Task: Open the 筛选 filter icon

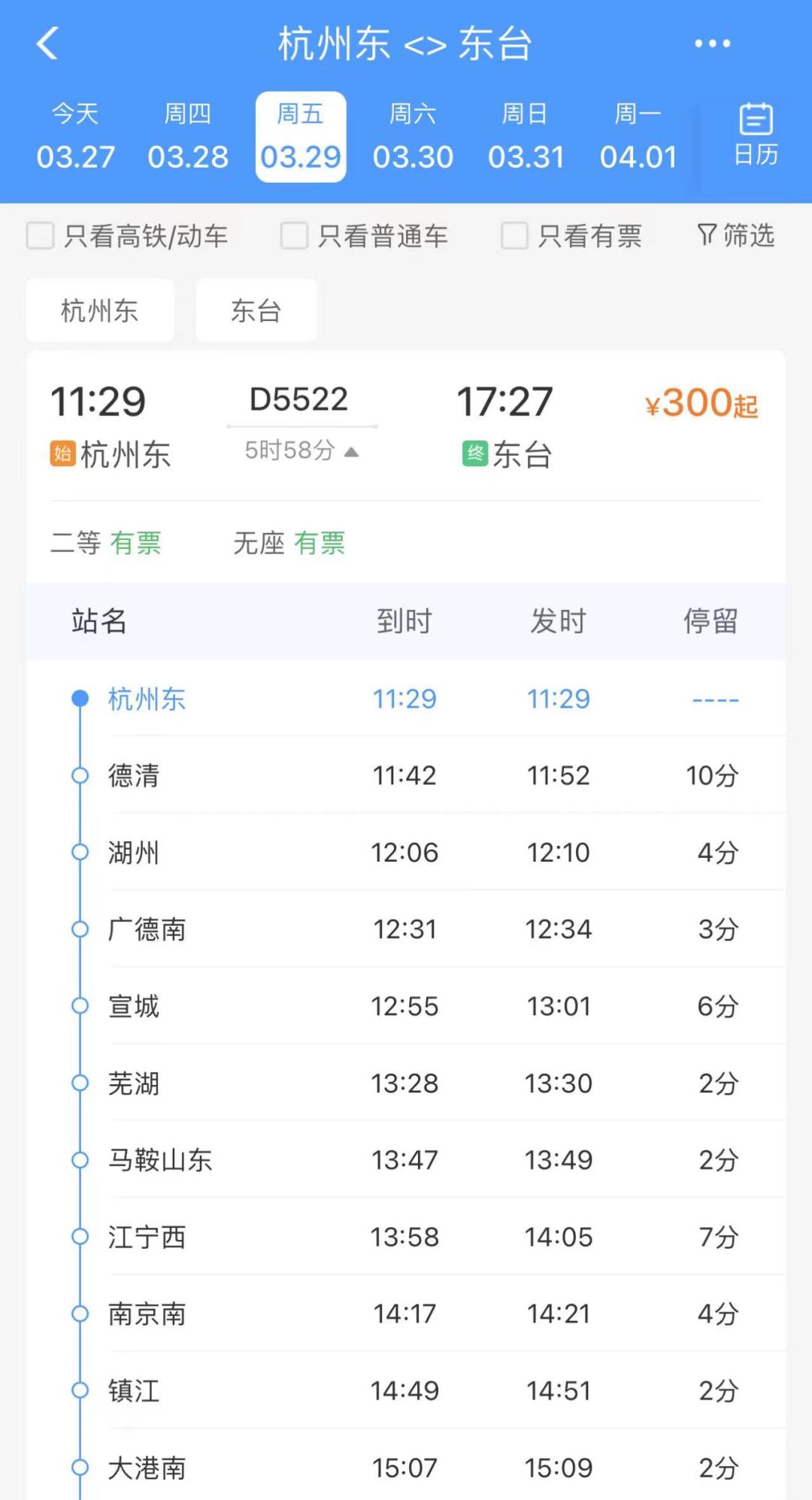Action: tap(735, 235)
